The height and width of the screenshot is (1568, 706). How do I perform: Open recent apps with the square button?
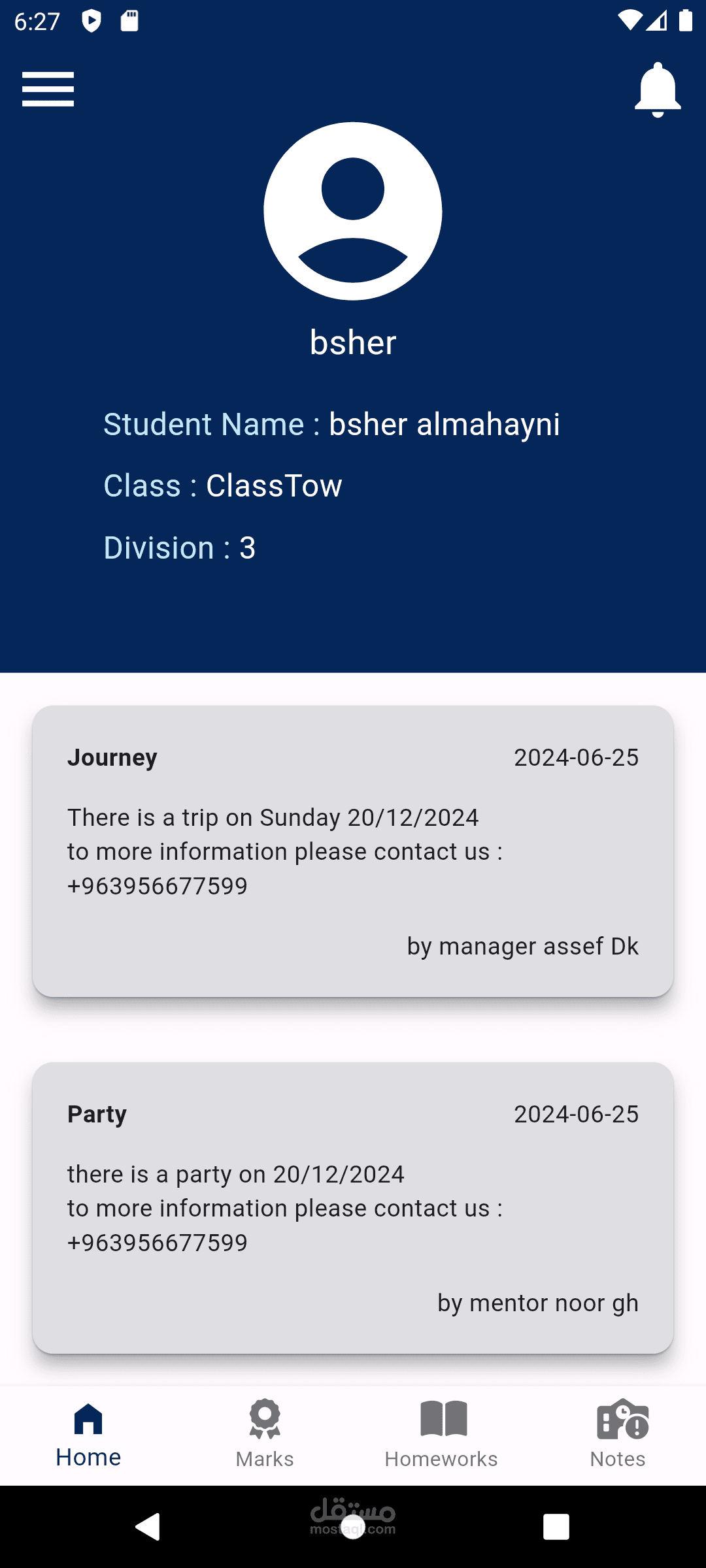click(556, 1527)
